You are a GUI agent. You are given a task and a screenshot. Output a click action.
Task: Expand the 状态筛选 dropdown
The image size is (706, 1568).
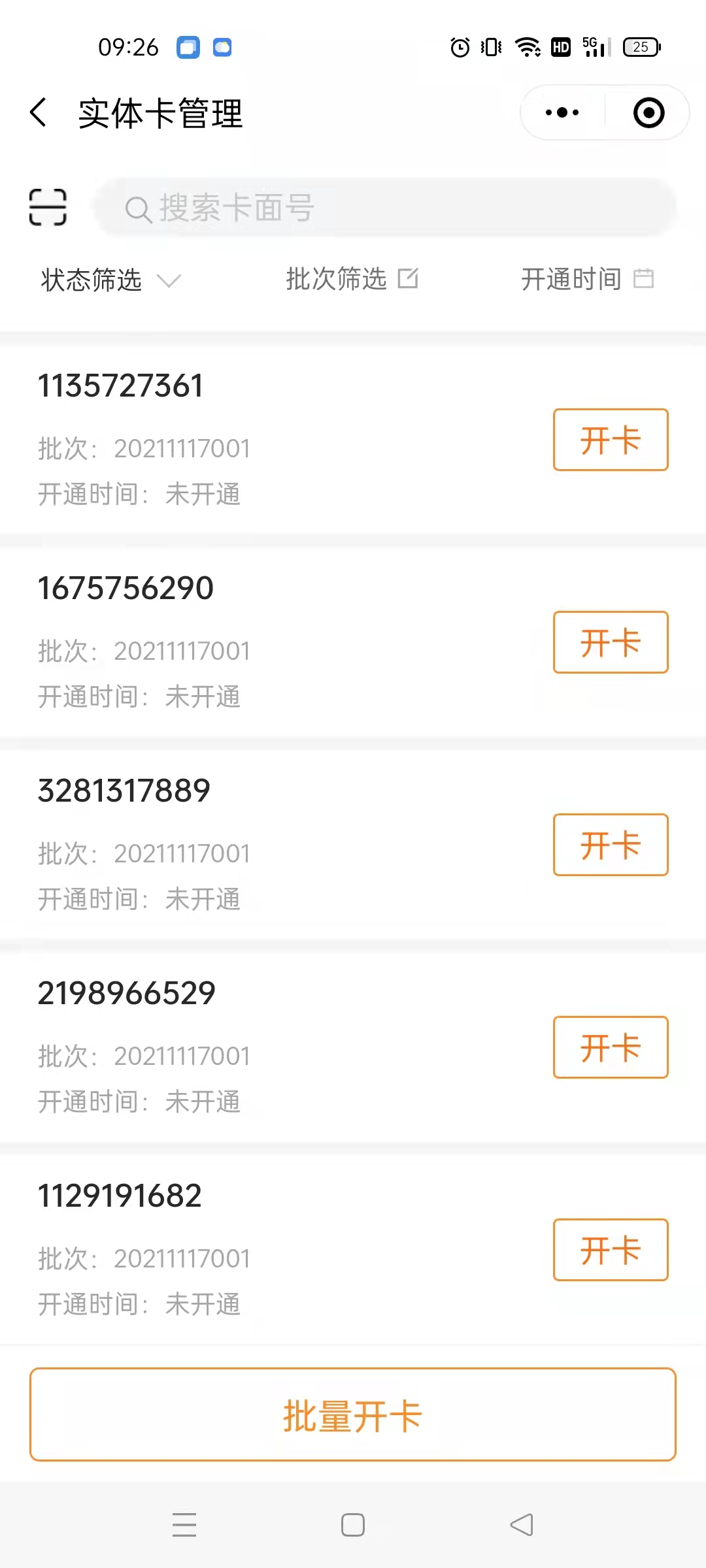tap(110, 280)
